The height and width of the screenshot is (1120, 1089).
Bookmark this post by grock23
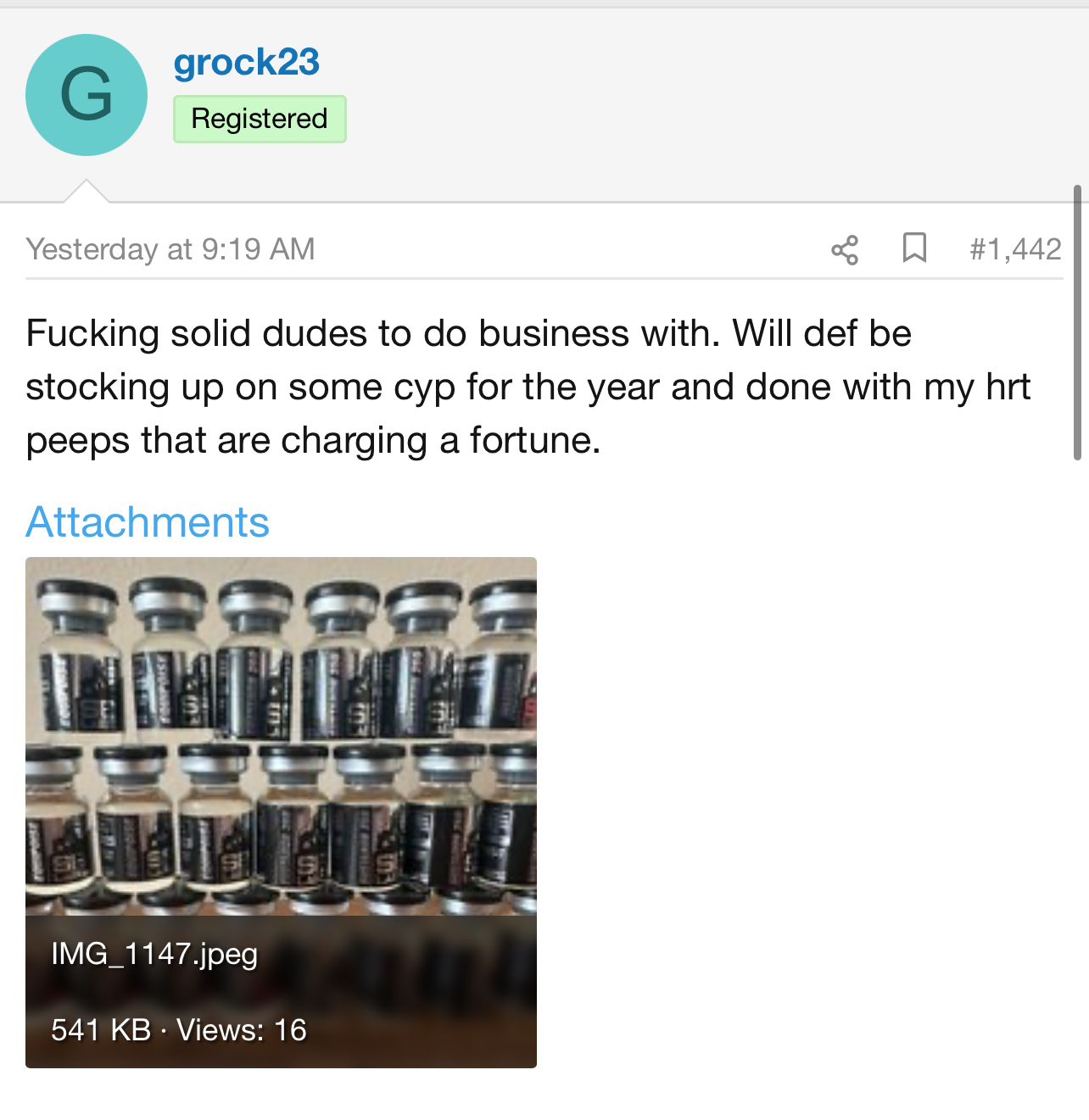pyautogui.click(x=914, y=248)
